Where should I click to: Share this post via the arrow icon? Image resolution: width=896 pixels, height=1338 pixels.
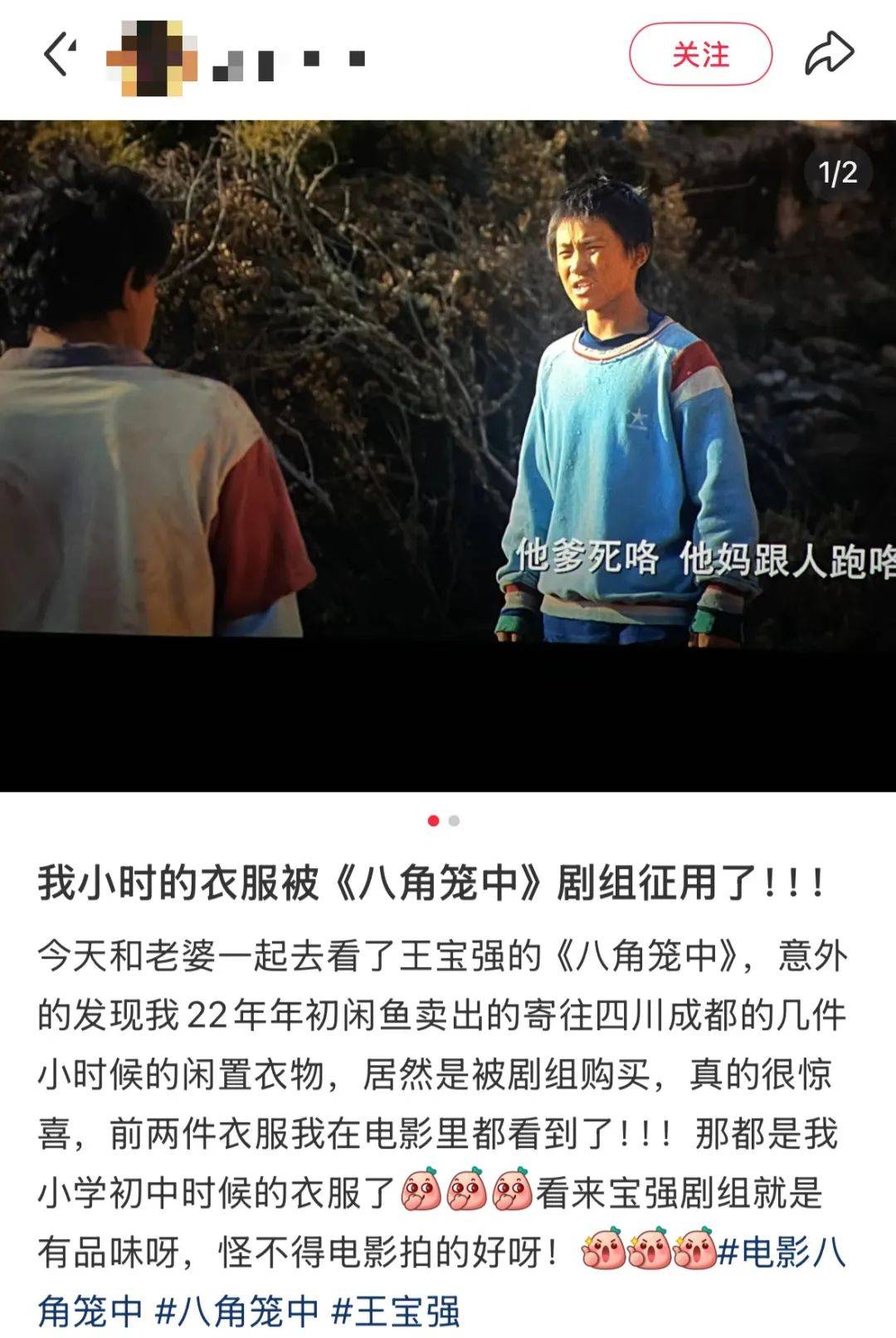click(829, 55)
